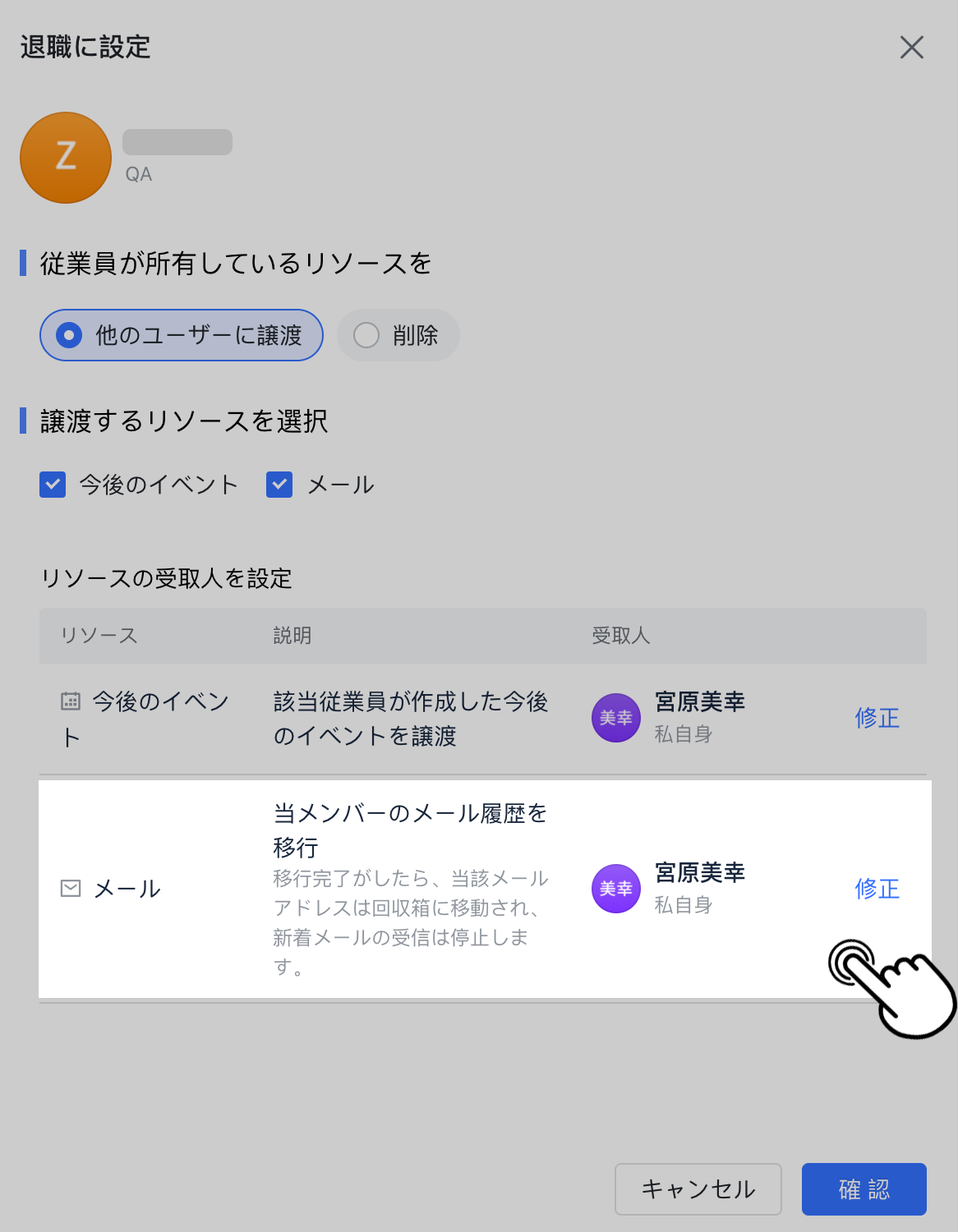Tap 修正 for 今後のイベント recipient
Image resolution: width=958 pixels, height=1232 pixels.
click(877, 718)
